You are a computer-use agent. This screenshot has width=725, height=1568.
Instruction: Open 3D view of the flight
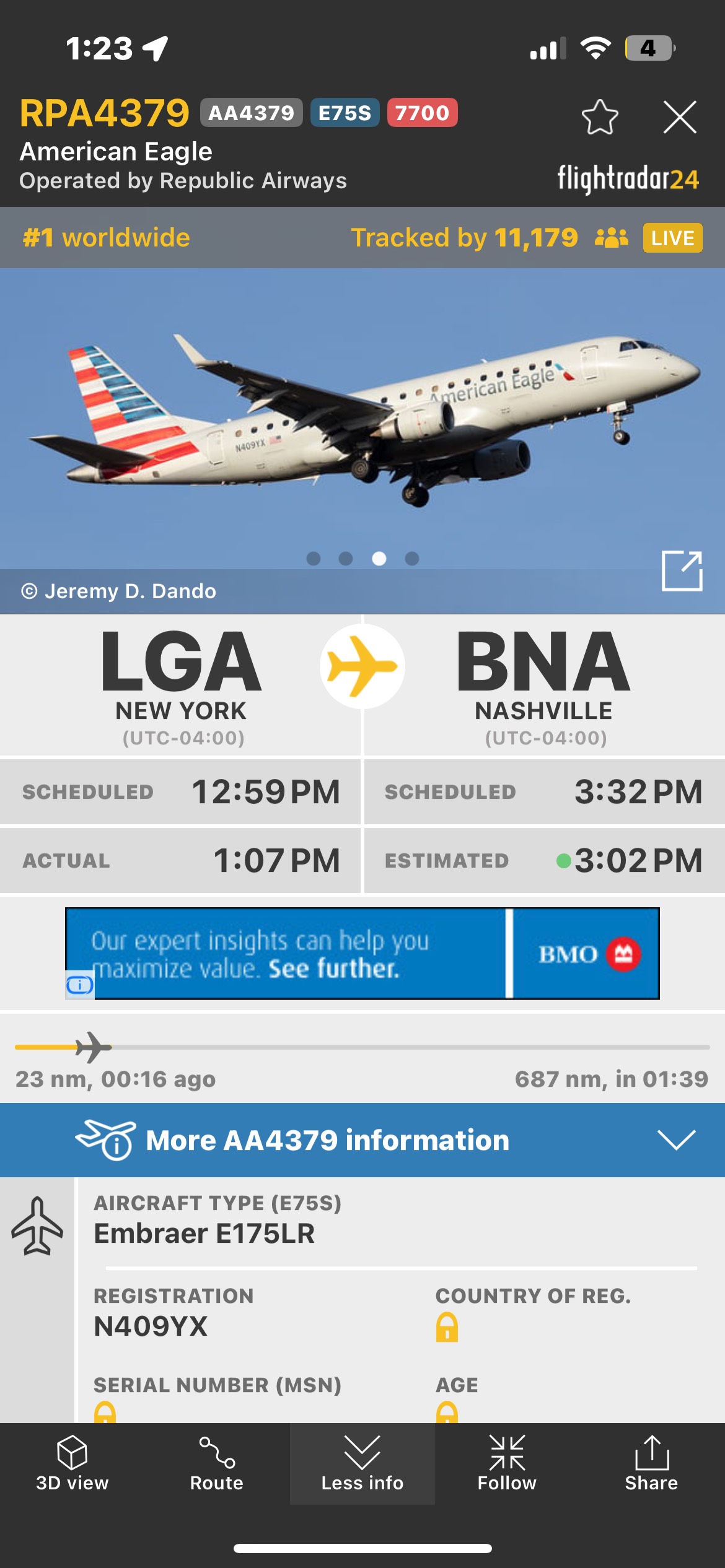point(72,1464)
